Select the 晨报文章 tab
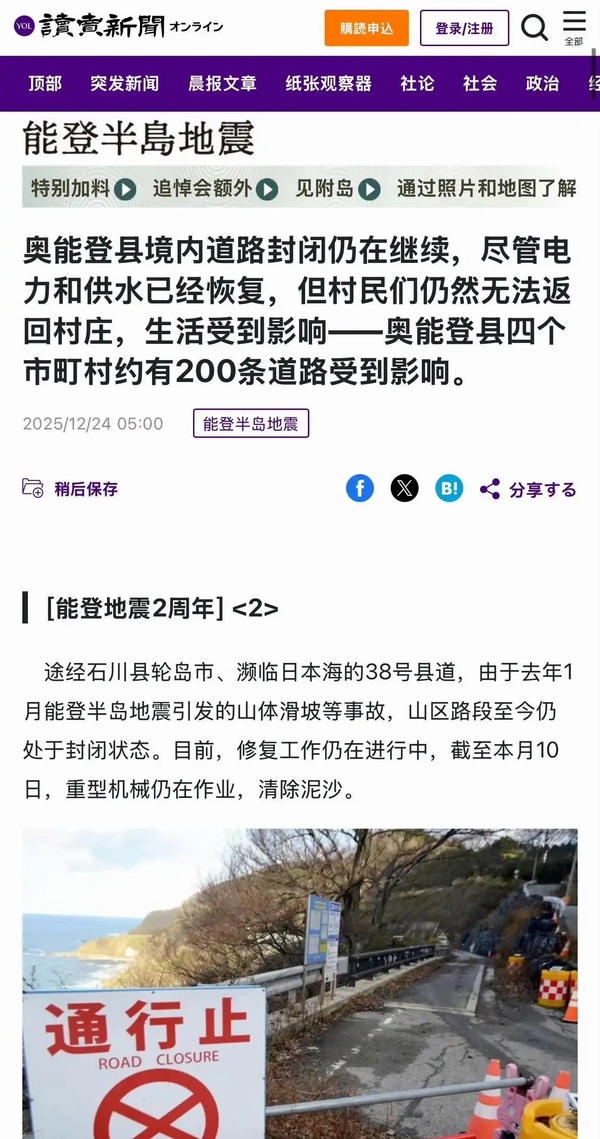The width and height of the screenshot is (600, 1139). (x=222, y=84)
